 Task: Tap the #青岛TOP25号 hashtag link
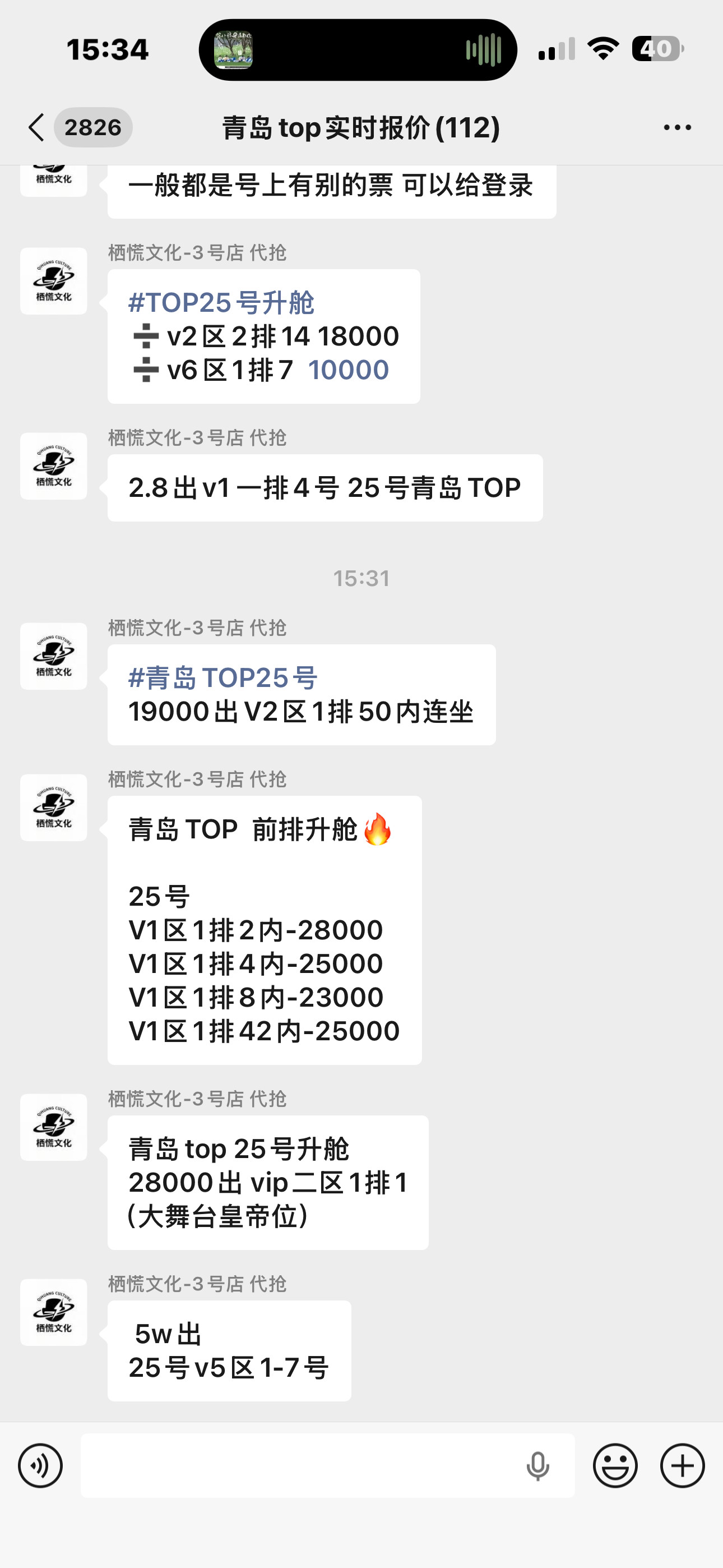click(223, 677)
